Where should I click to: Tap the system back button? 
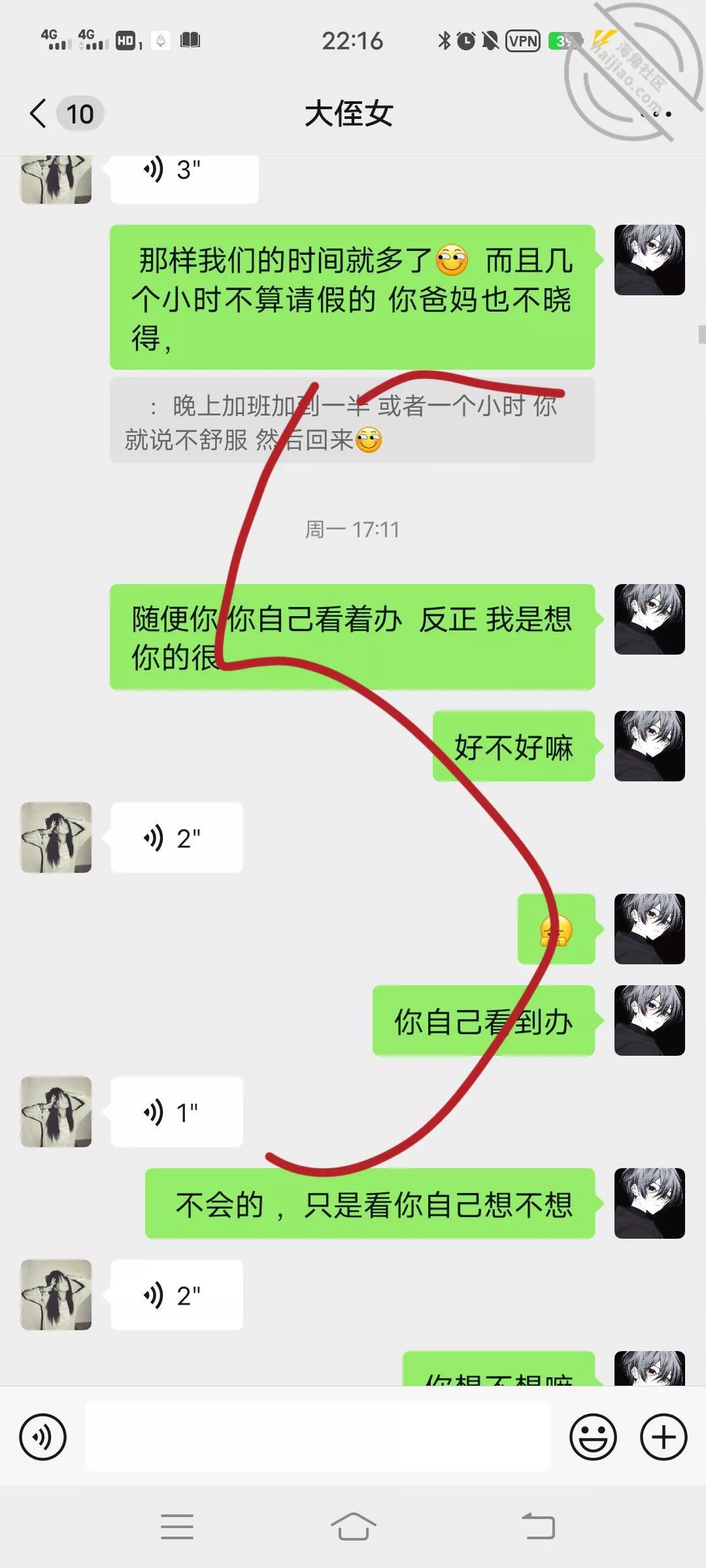pyautogui.click(x=538, y=1527)
